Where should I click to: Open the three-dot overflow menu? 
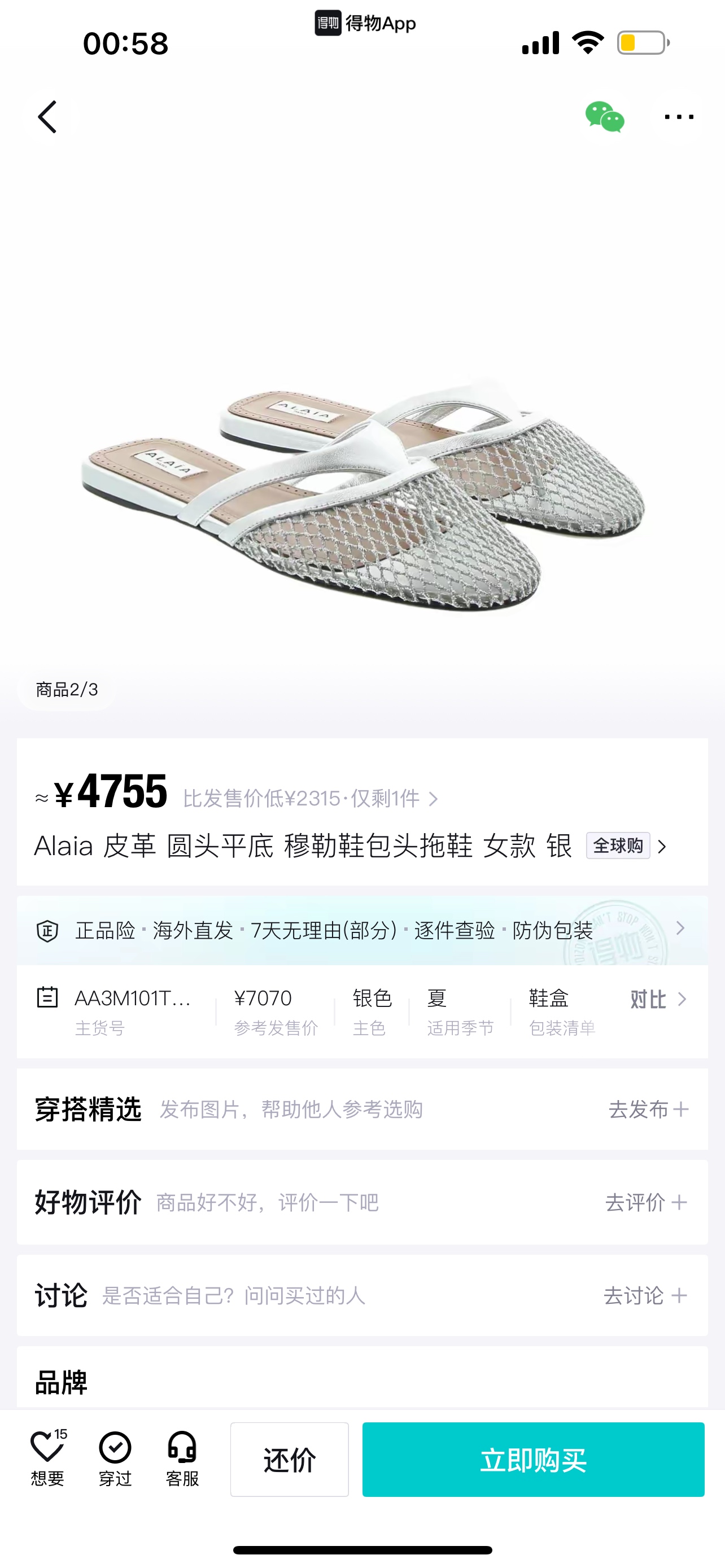pos(679,117)
